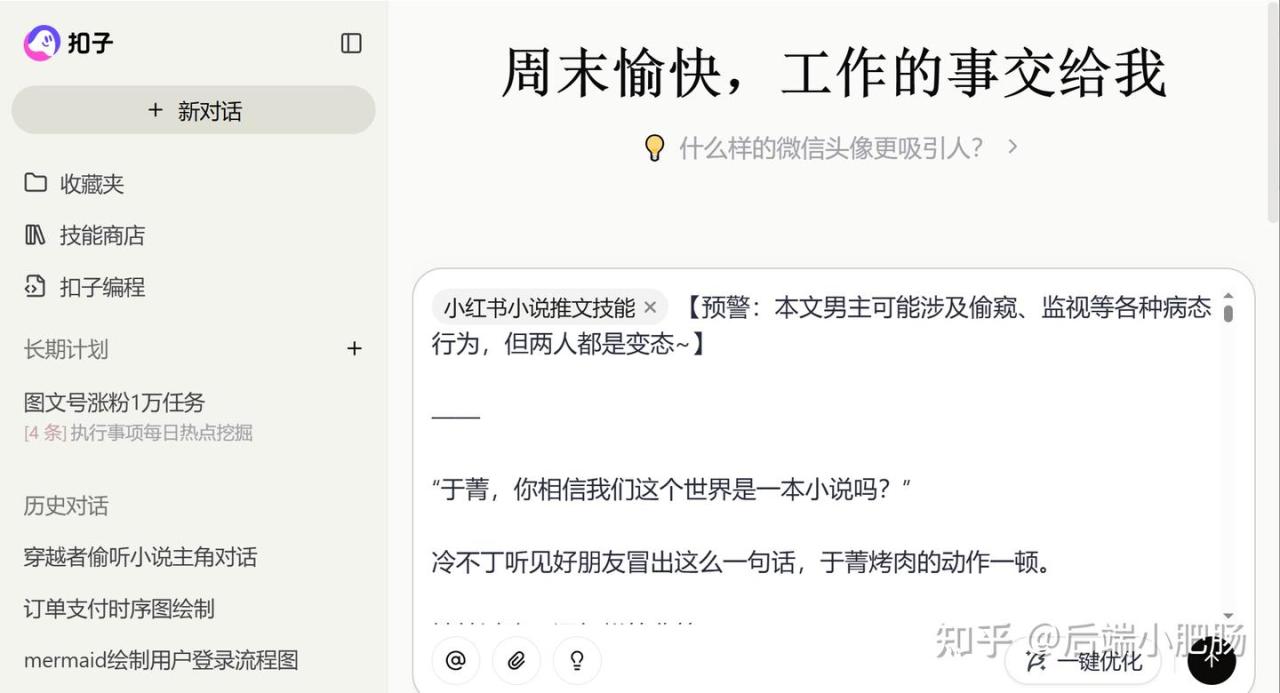Remove the 小红书小说推文技能 chip
Viewport: 1280px width, 693px height.
pyautogui.click(x=650, y=307)
